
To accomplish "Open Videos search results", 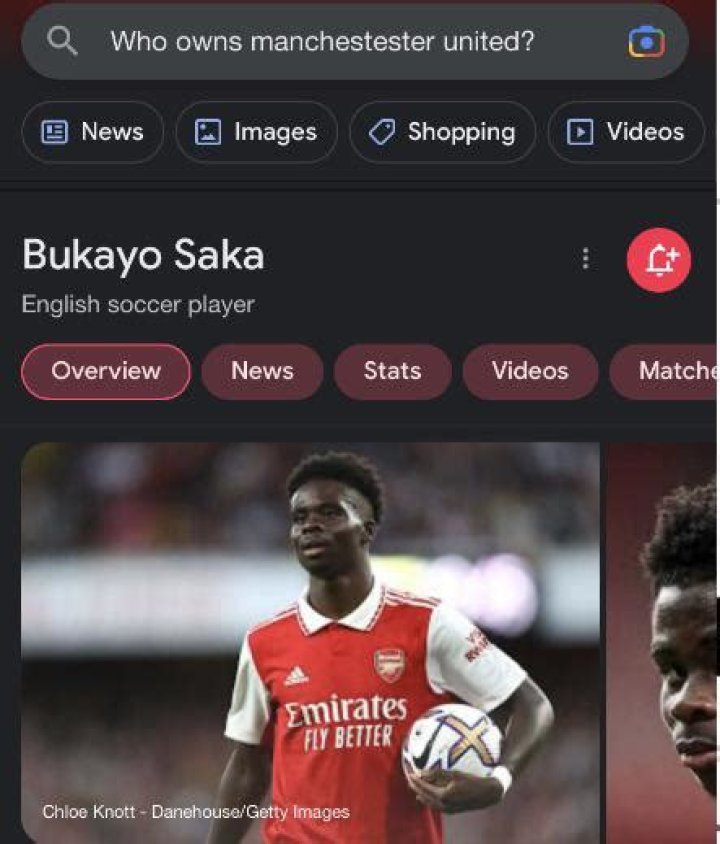I will pos(626,132).
